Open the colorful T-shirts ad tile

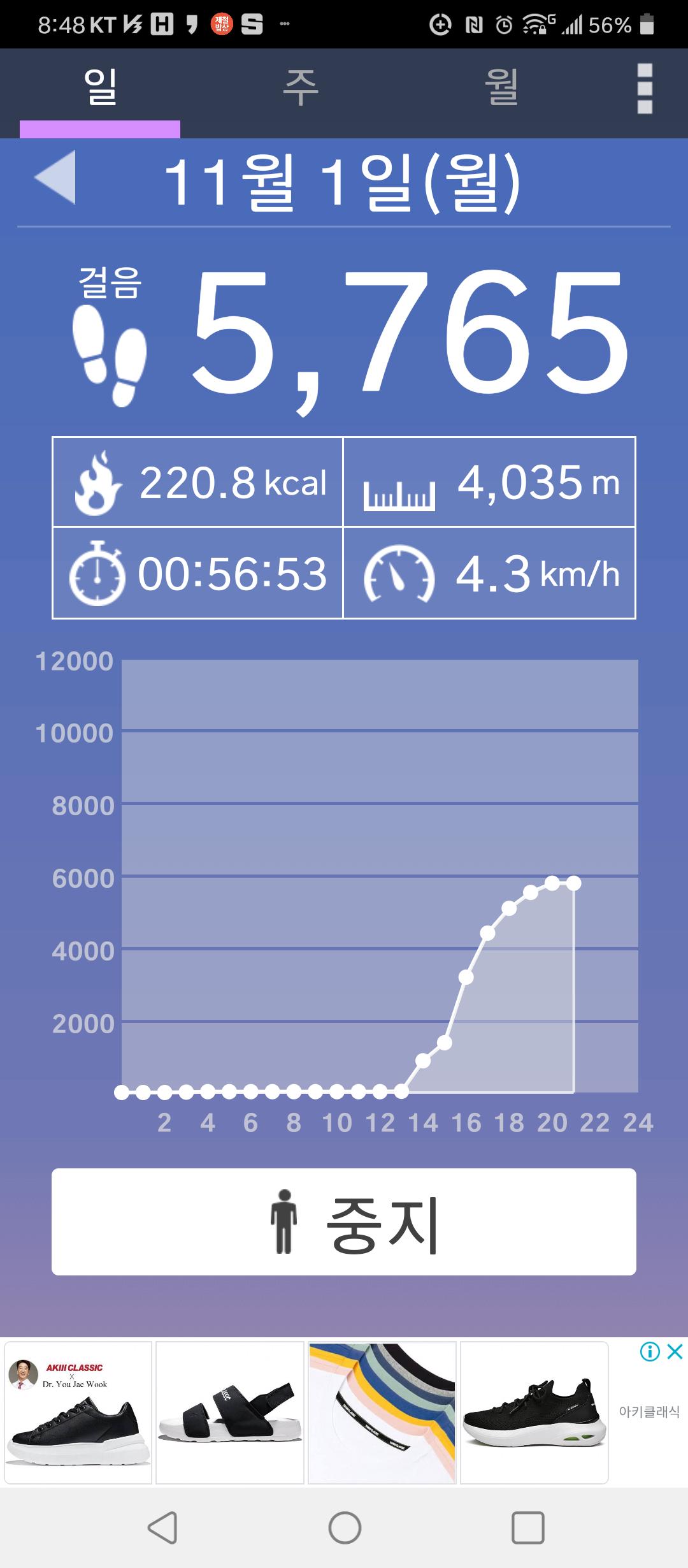pyautogui.click(x=382, y=1412)
